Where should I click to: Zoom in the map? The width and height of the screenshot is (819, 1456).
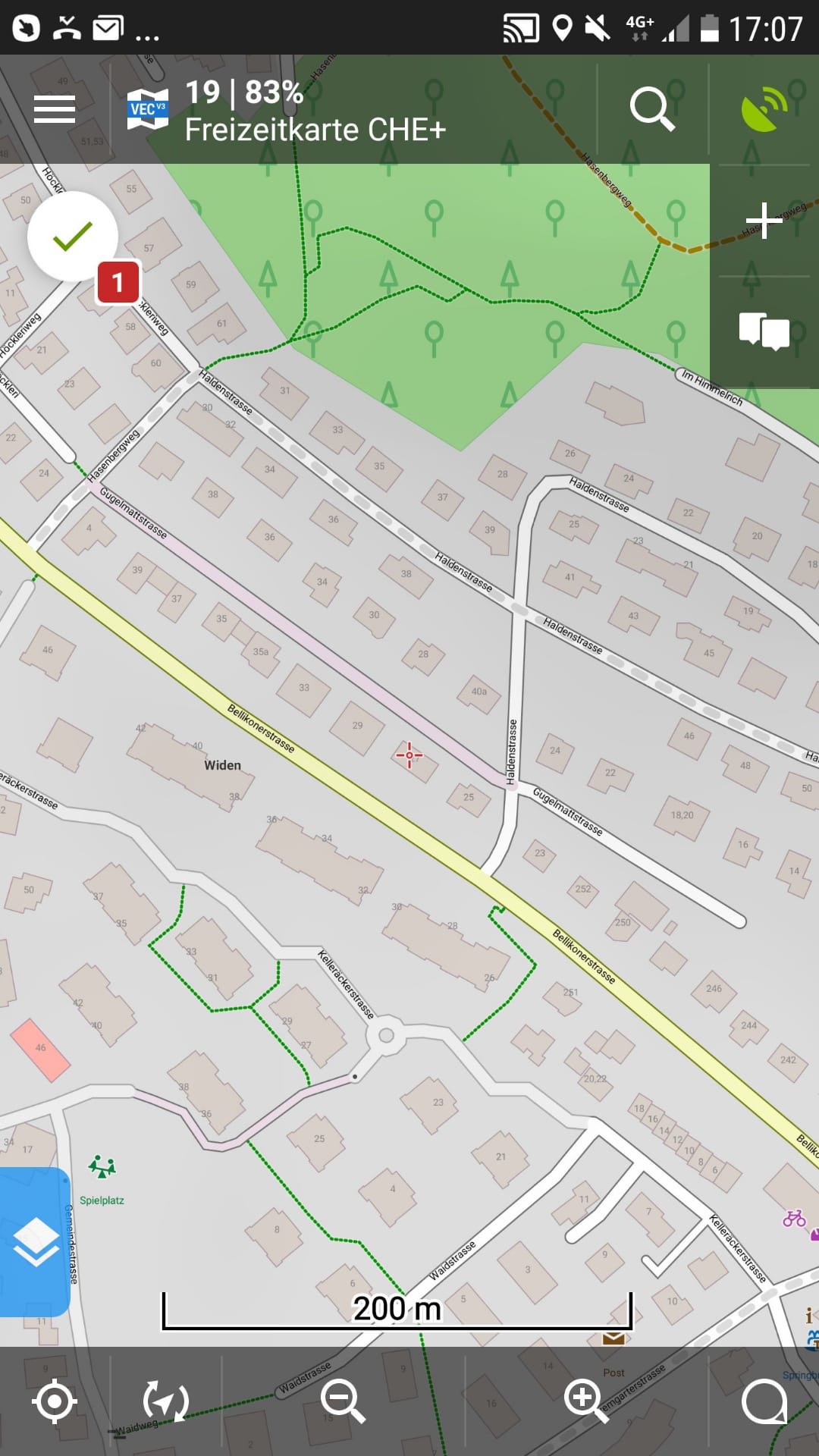pyautogui.click(x=586, y=1401)
